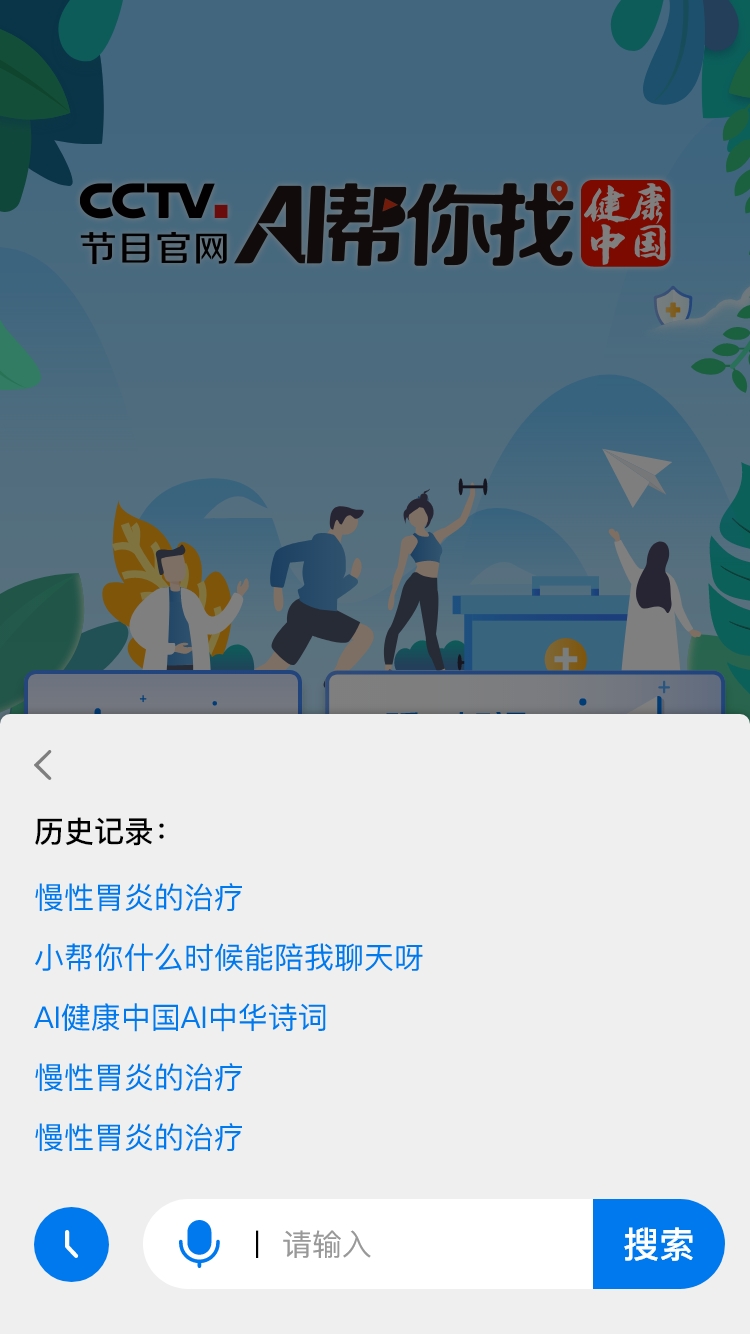The height and width of the screenshot is (1334, 750).
Task: Open history item 小帮你什么时候能陪我聊天呀
Action: [x=229, y=958]
